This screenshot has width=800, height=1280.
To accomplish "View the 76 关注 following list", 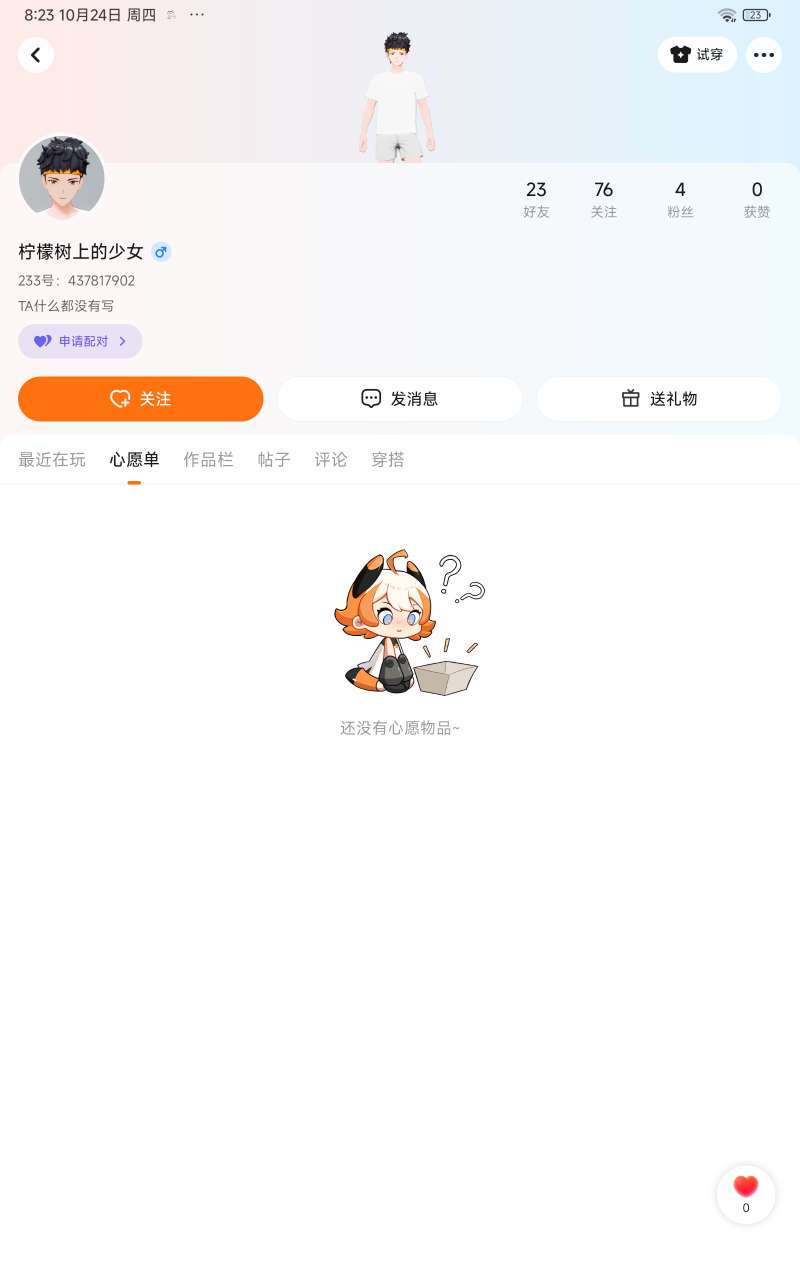I will (x=603, y=199).
